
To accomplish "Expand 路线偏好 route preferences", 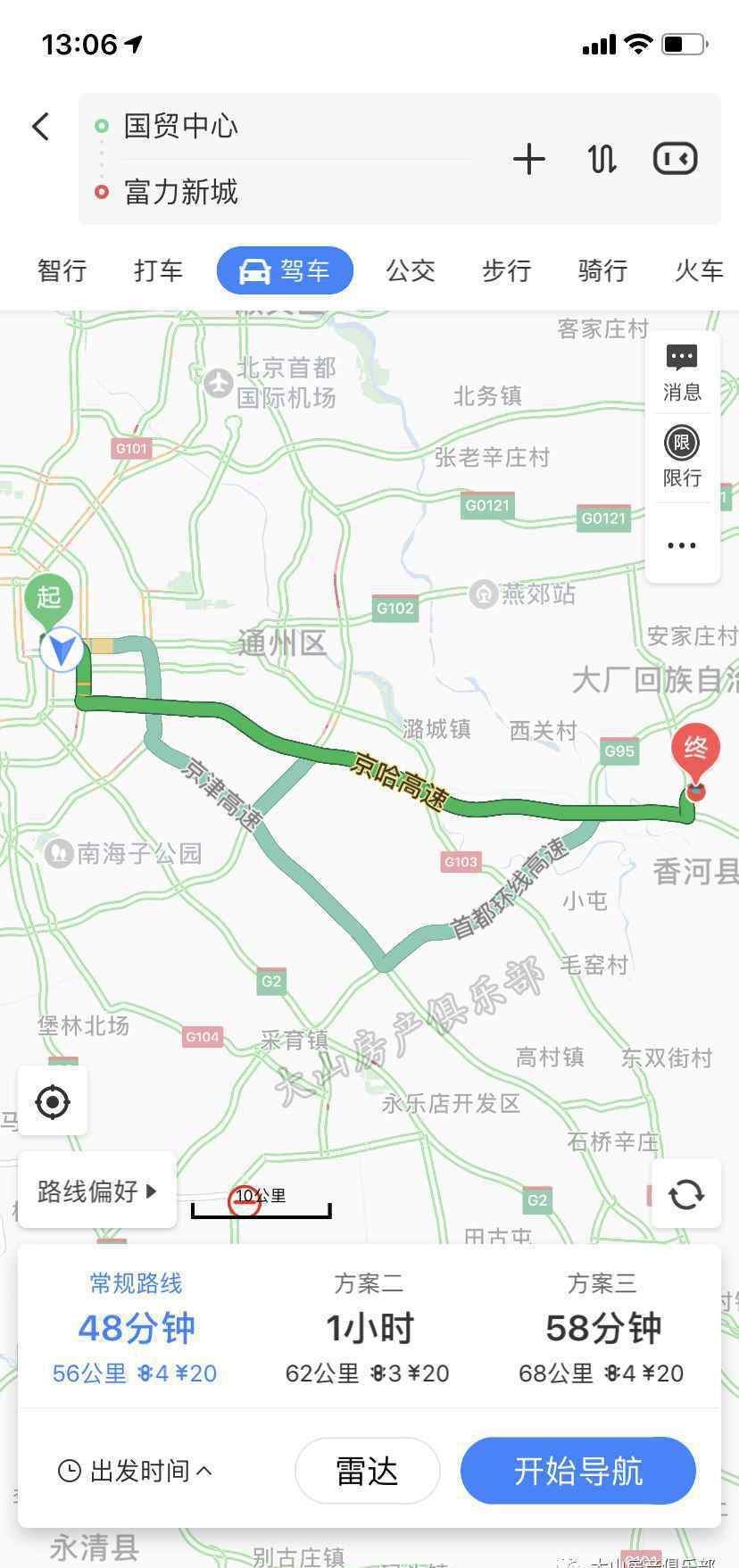I will pyautogui.click(x=97, y=1191).
